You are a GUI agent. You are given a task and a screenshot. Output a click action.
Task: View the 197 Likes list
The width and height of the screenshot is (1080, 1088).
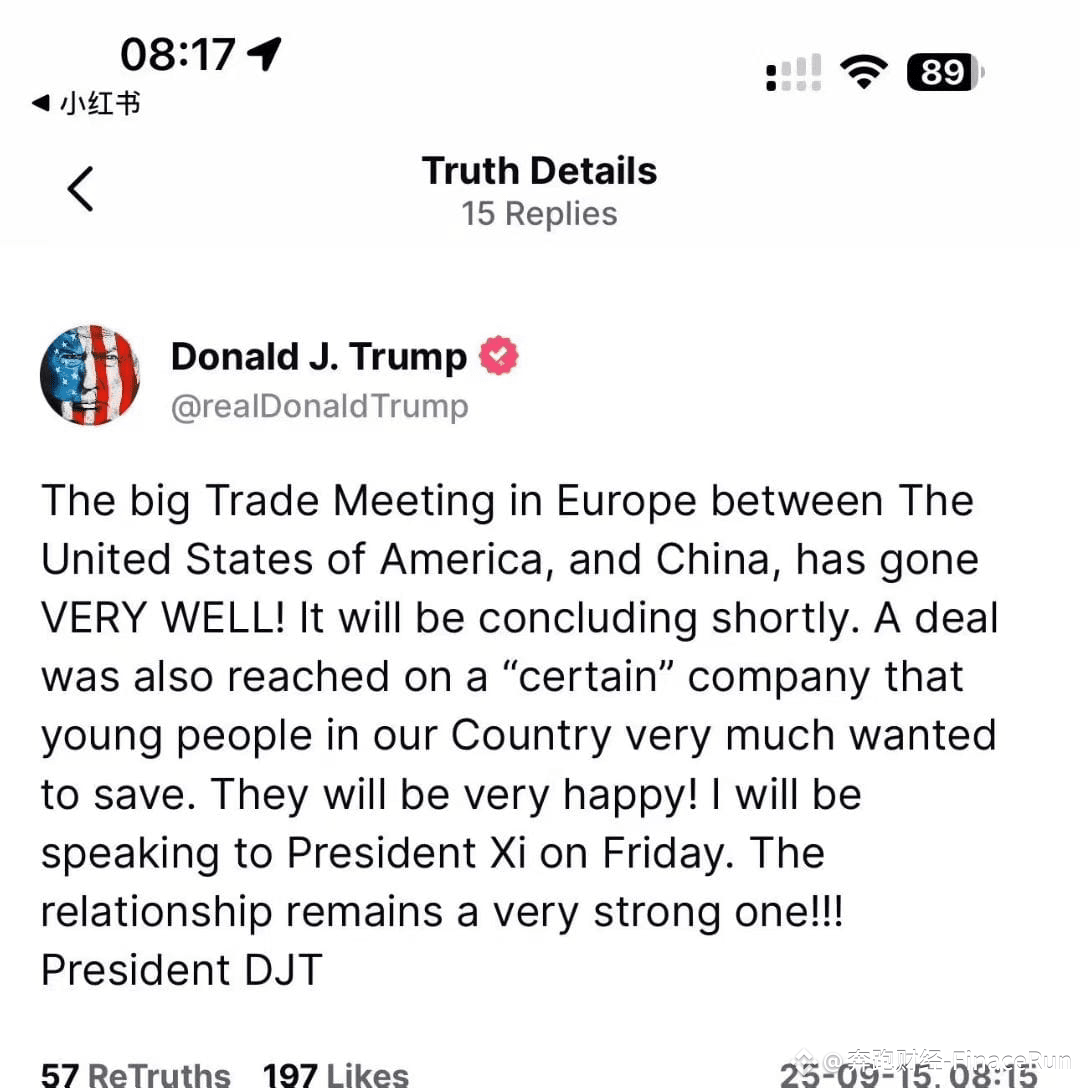336,1074
